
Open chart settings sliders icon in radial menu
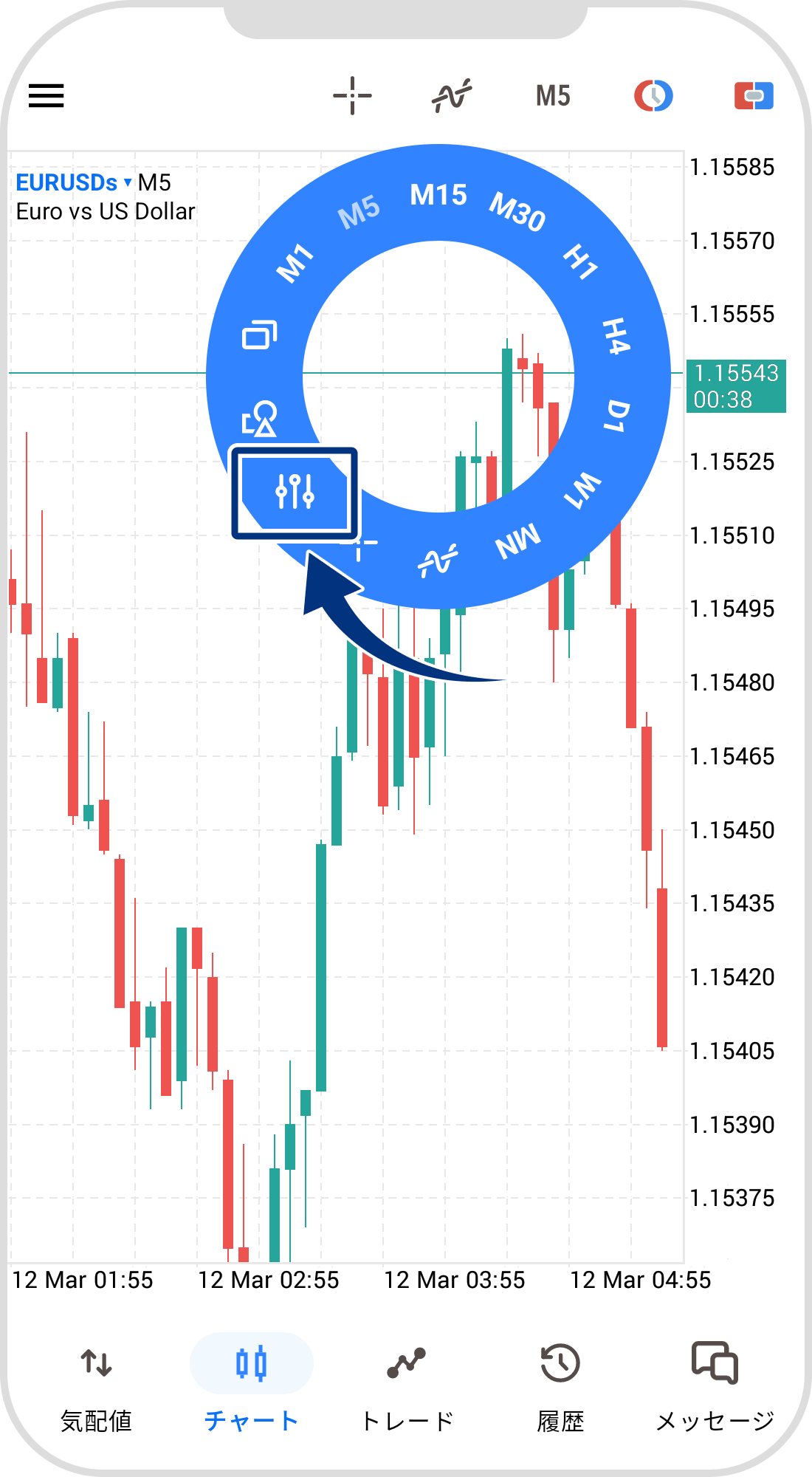click(295, 491)
